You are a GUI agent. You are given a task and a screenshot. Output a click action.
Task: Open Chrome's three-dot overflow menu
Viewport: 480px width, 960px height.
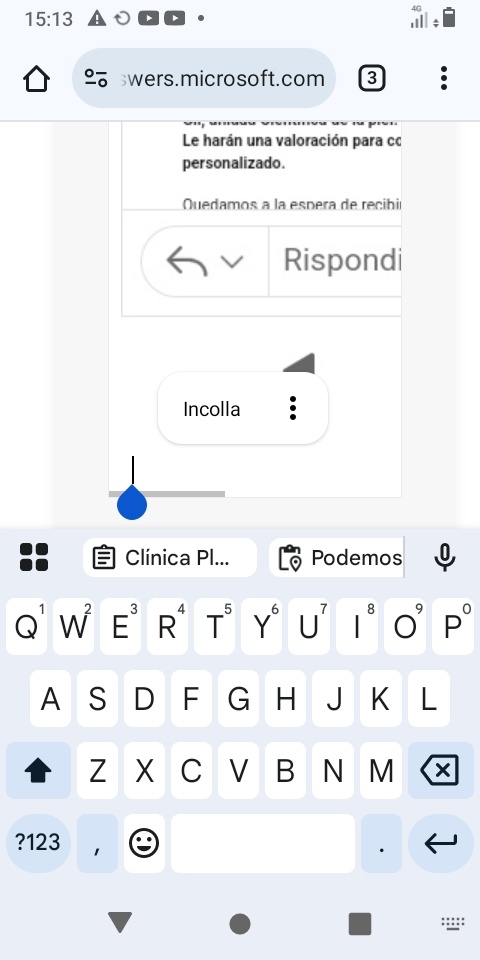[444, 78]
